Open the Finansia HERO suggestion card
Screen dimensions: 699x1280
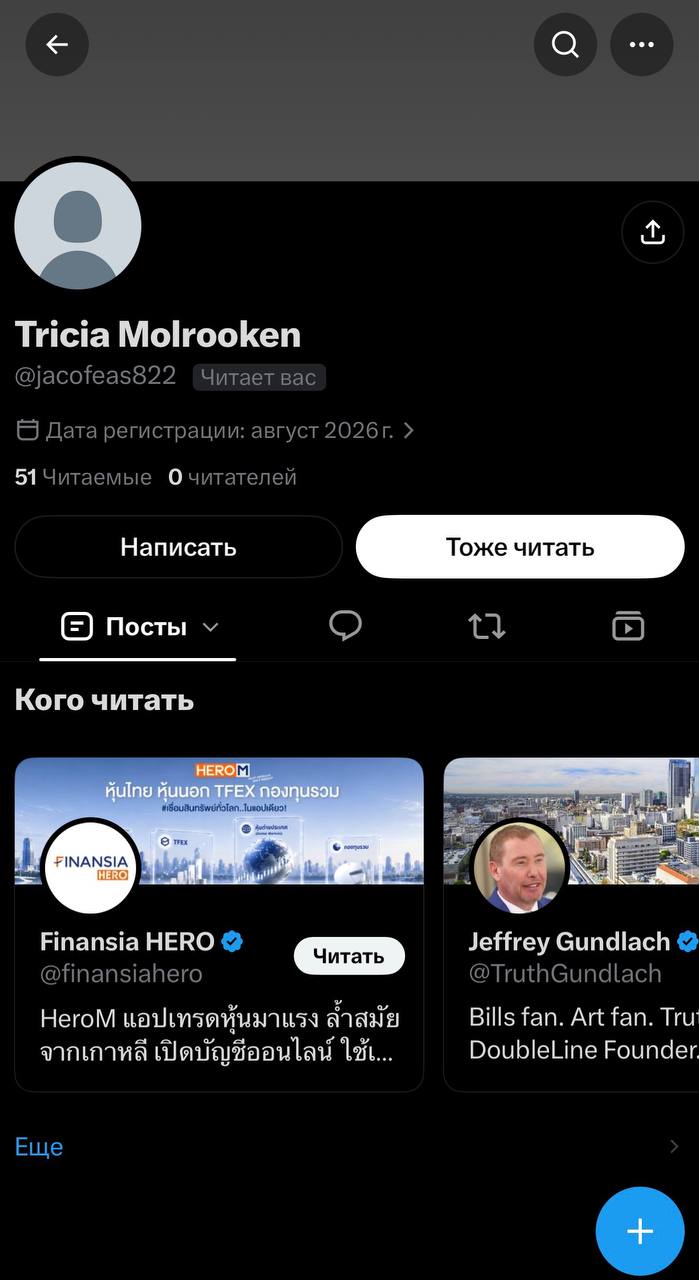pos(219,924)
